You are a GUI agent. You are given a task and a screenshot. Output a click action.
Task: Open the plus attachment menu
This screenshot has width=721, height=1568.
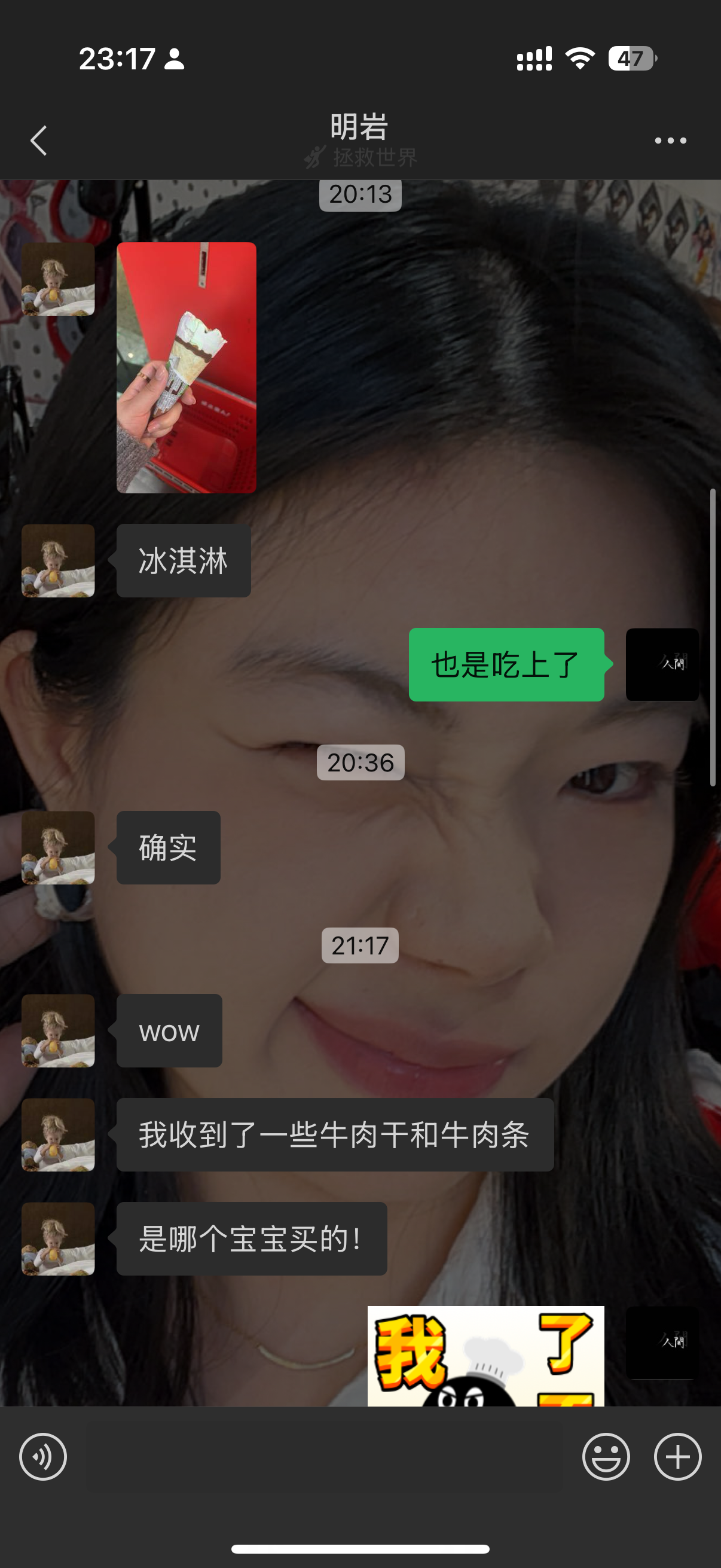pos(677,1457)
